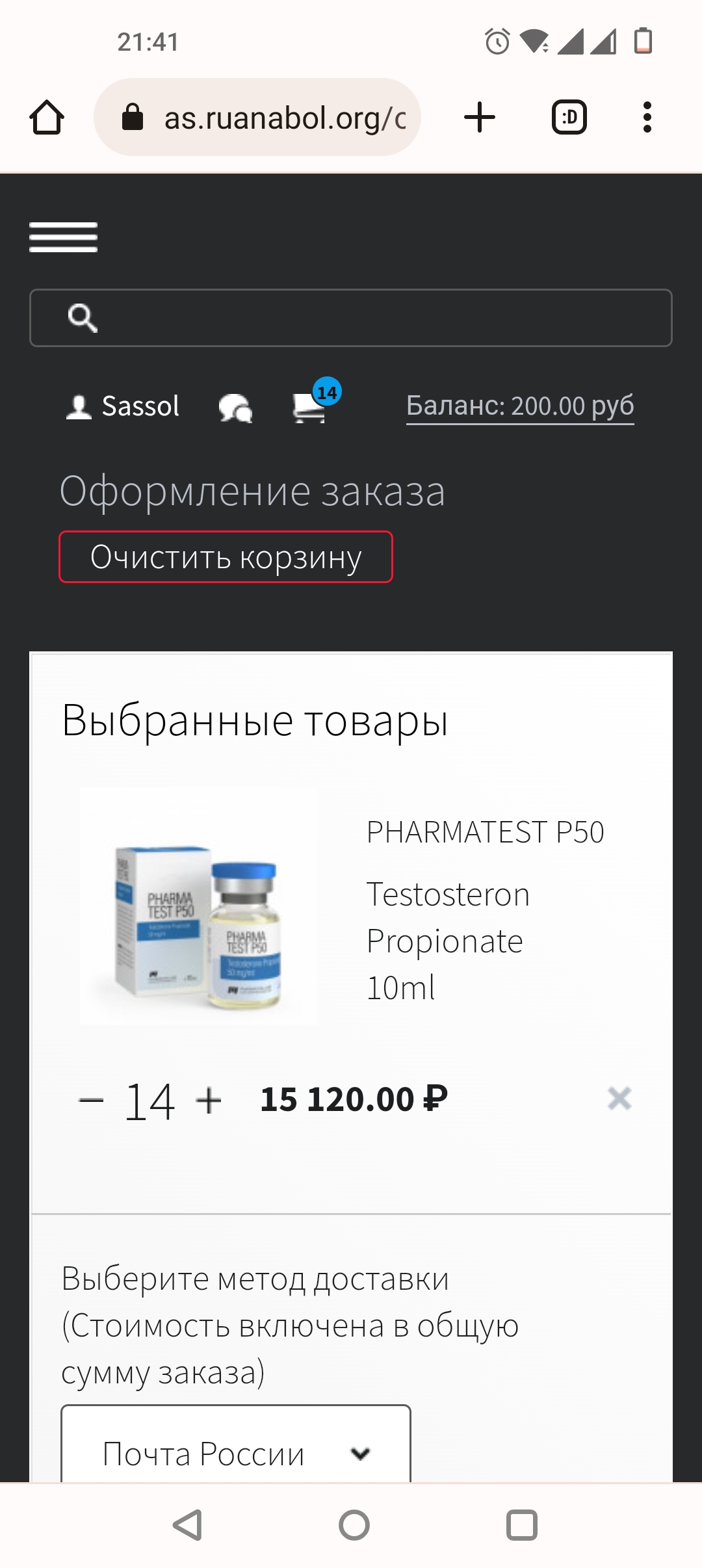This screenshot has height=1568, width=702.
Task: Remove Pharmatest P50 from the cart
Action: [619, 1099]
